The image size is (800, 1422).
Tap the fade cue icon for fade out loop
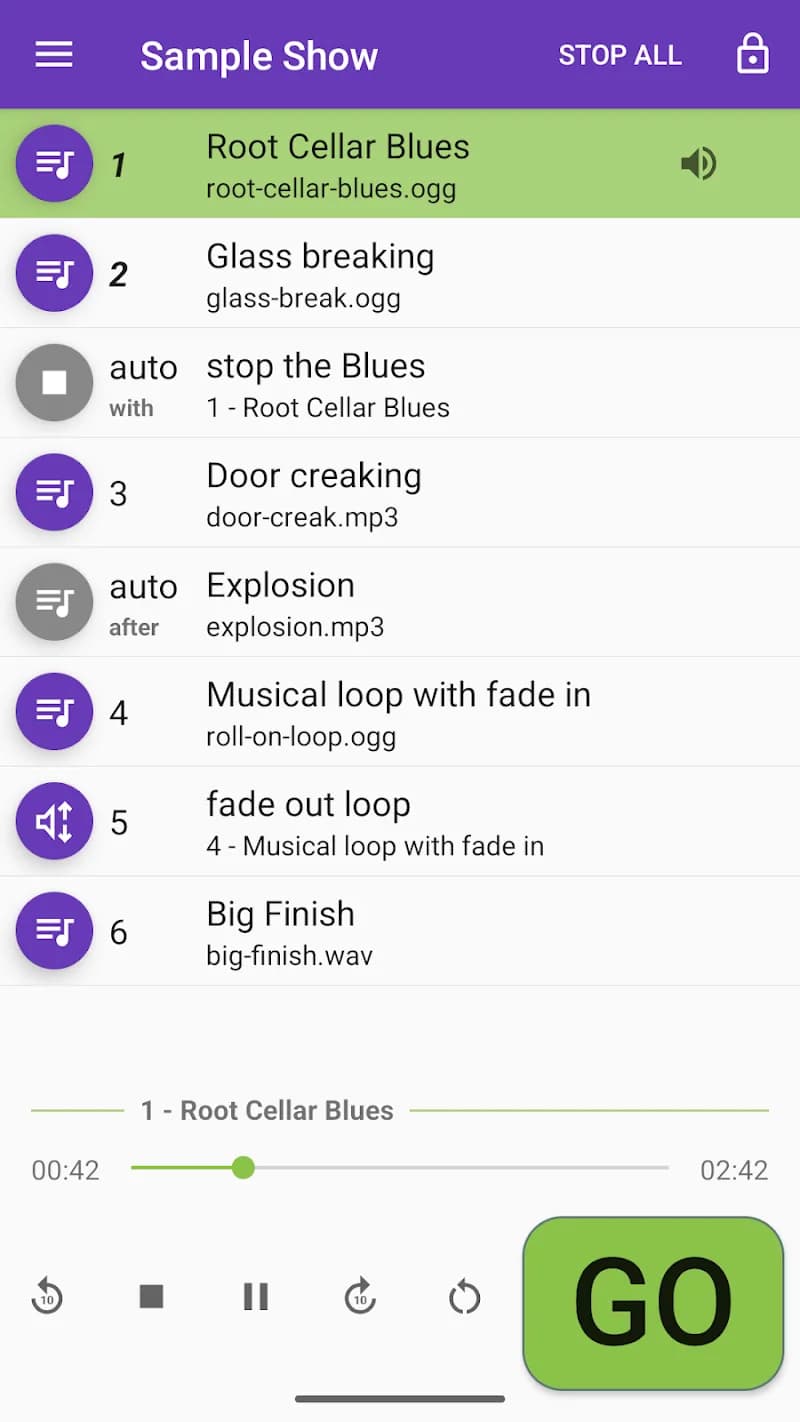click(x=54, y=820)
